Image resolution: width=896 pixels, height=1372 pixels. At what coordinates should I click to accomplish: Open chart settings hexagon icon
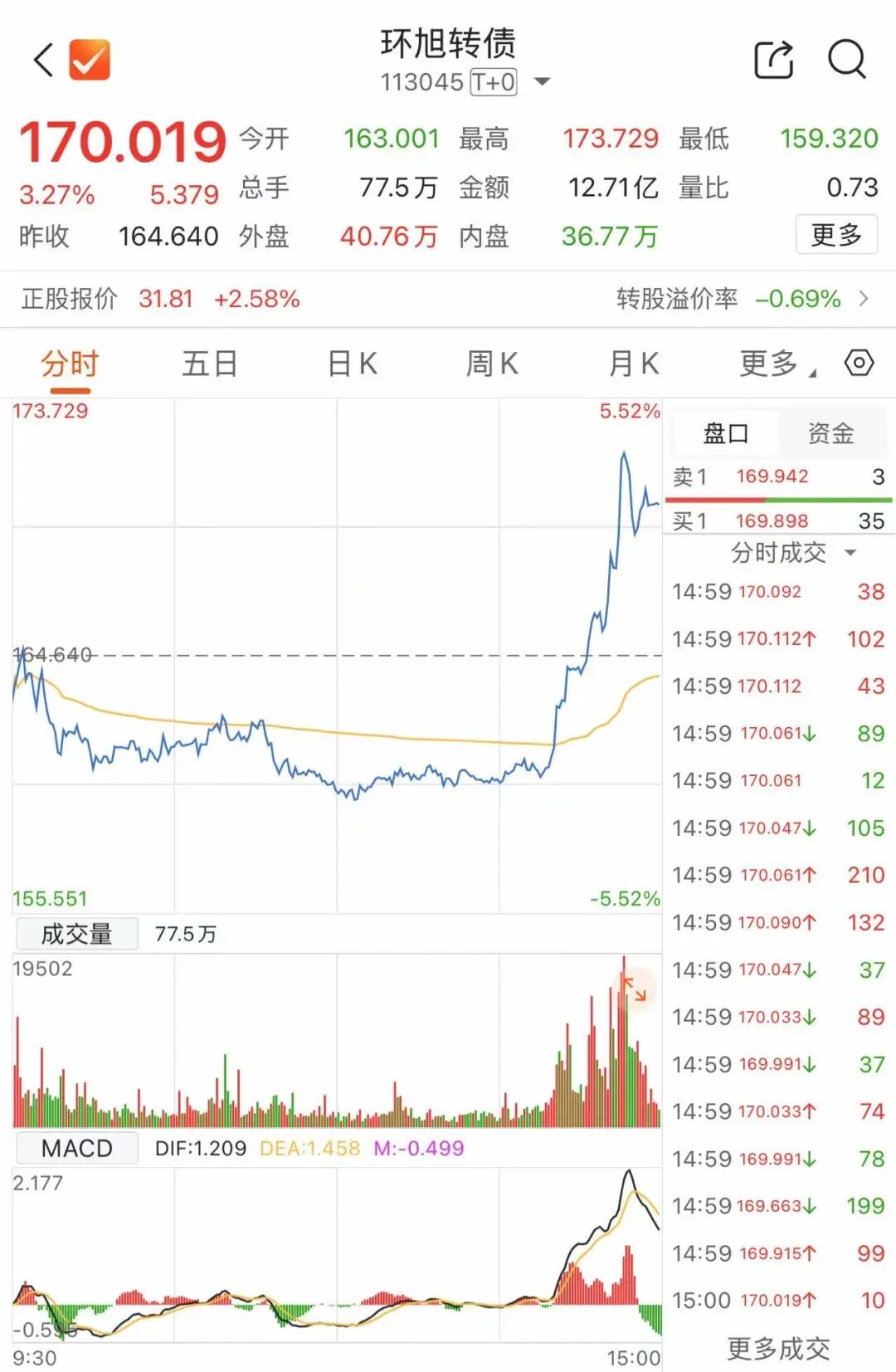(859, 363)
